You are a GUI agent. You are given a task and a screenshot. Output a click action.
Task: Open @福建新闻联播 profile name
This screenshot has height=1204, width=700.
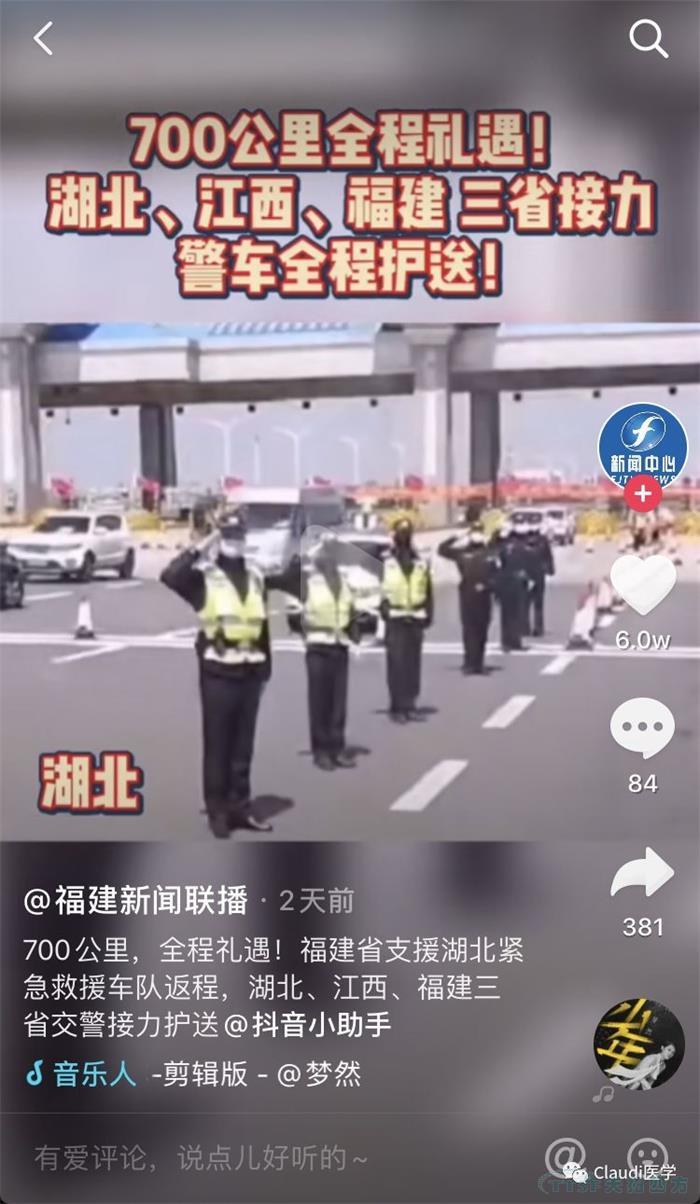coord(136,901)
